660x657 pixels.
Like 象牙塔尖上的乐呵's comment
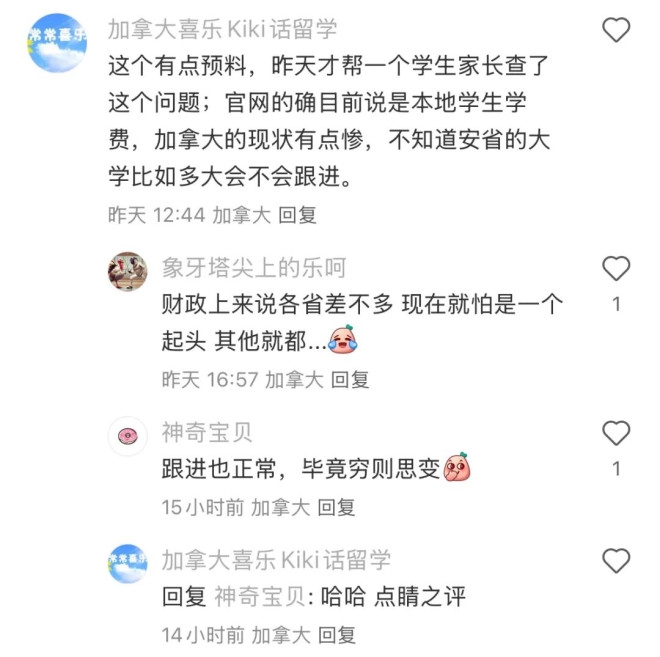pyautogui.click(x=617, y=268)
